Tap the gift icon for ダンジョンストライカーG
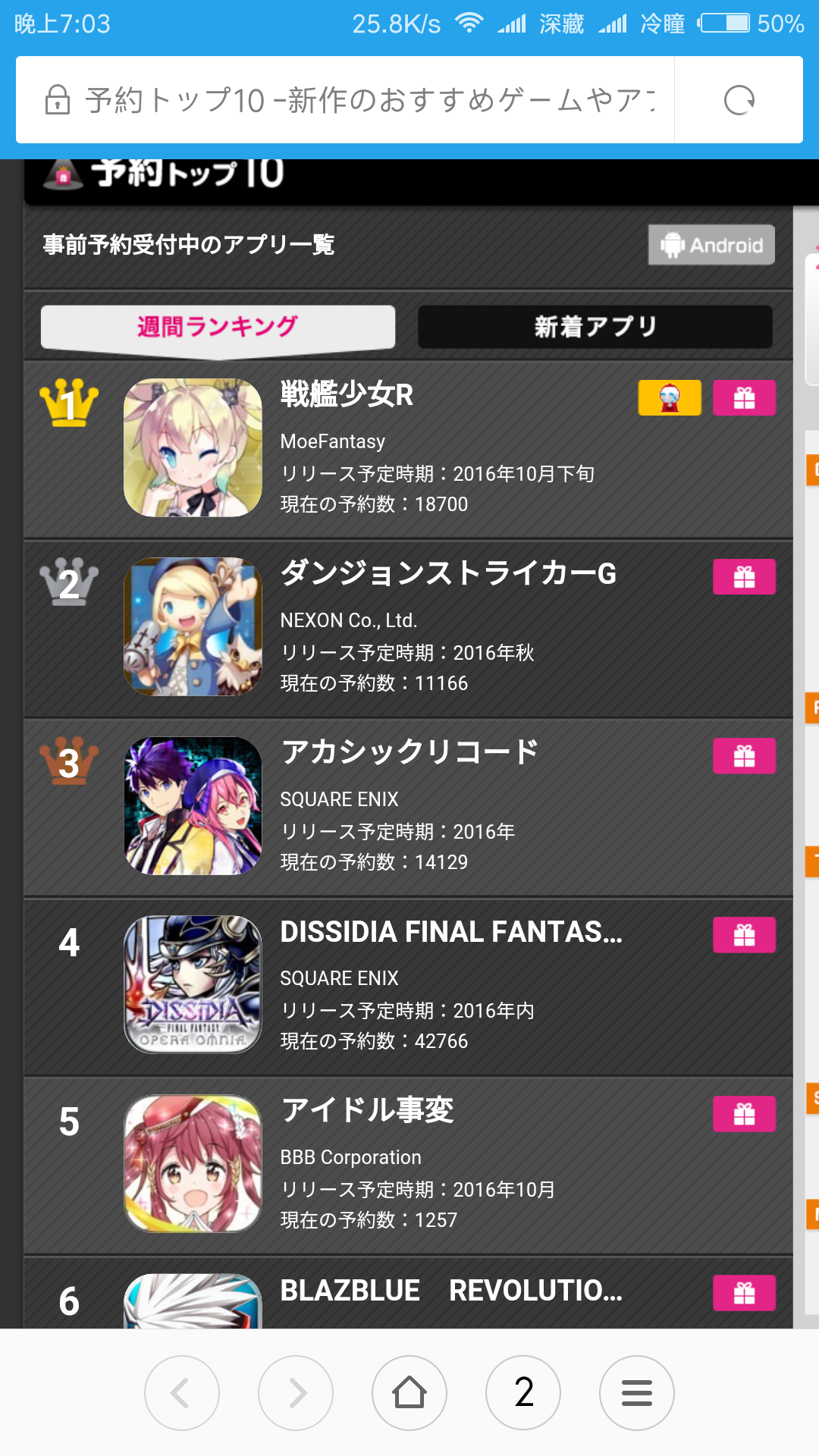Screen dimensions: 819x1456 tap(744, 577)
